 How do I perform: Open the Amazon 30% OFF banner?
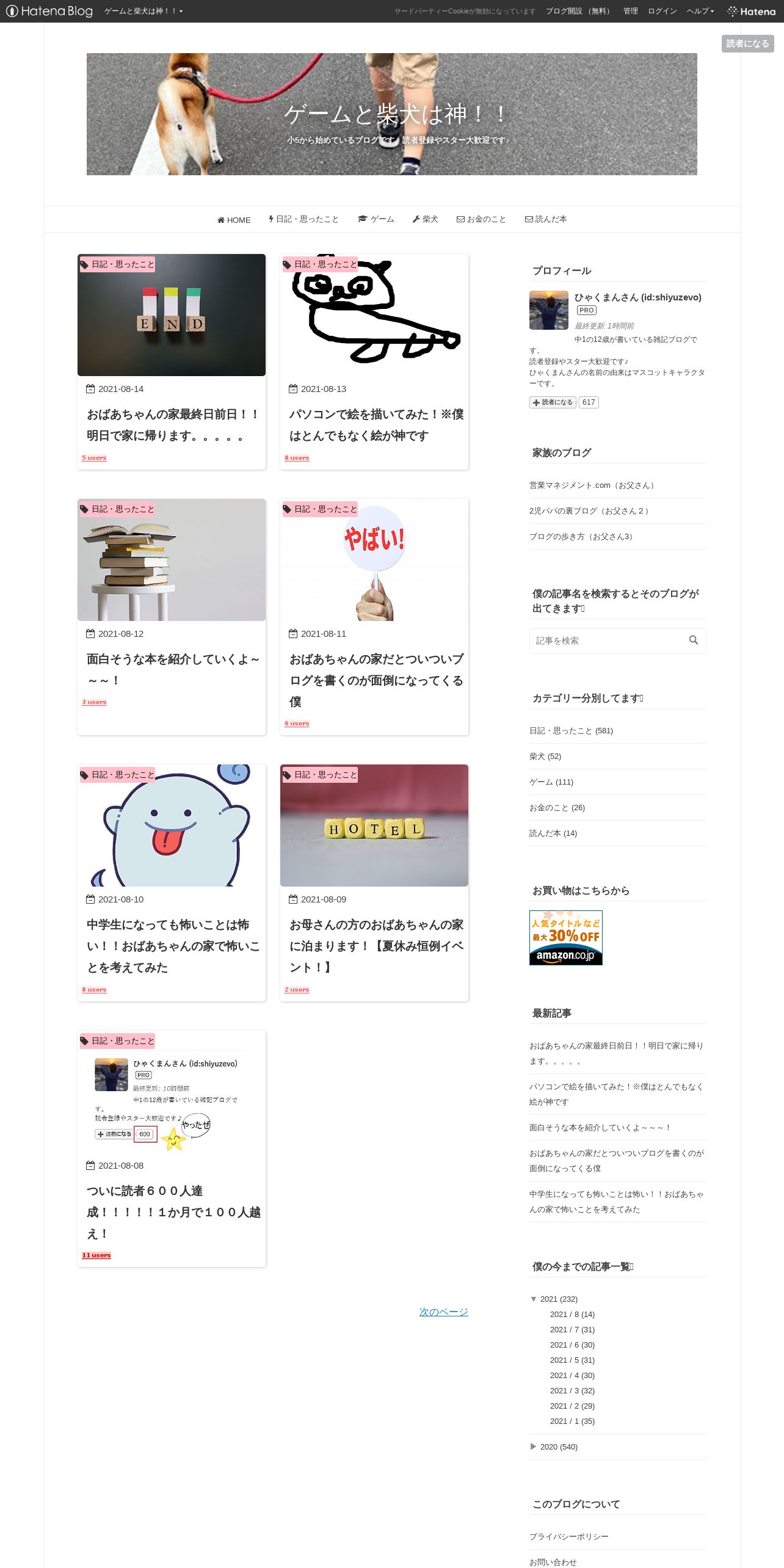565,937
